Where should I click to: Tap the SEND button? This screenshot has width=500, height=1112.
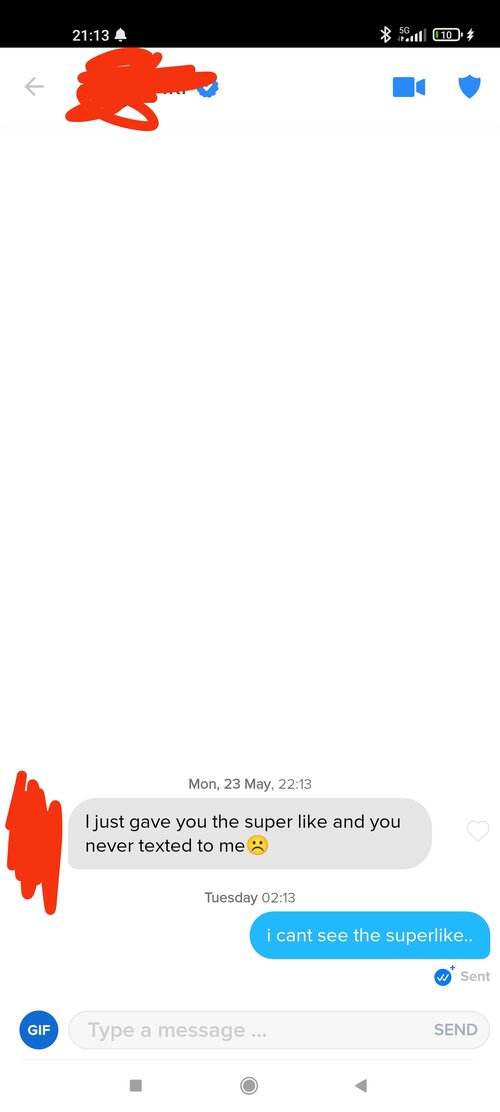(x=455, y=1030)
